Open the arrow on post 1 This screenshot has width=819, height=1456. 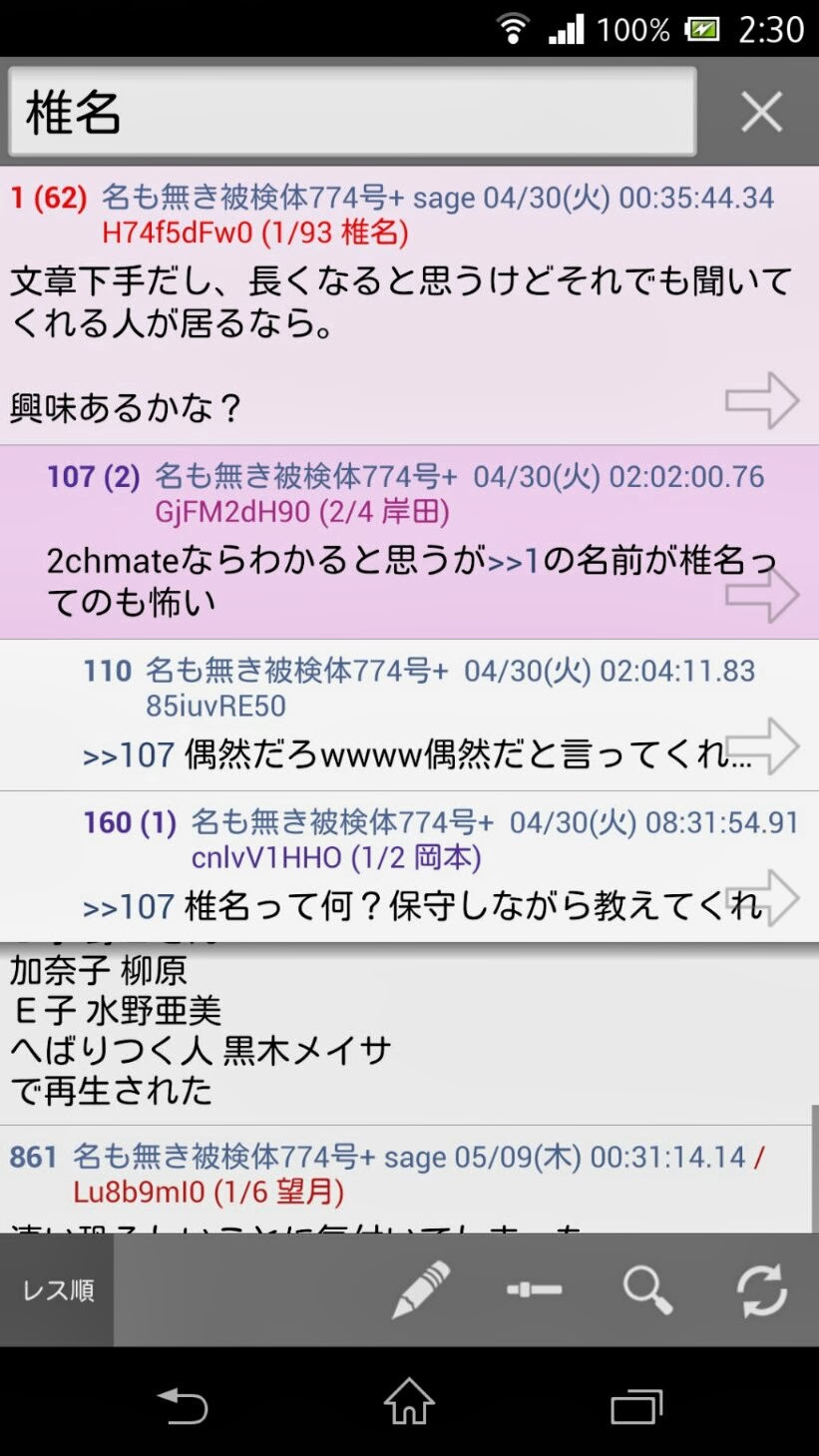click(762, 401)
